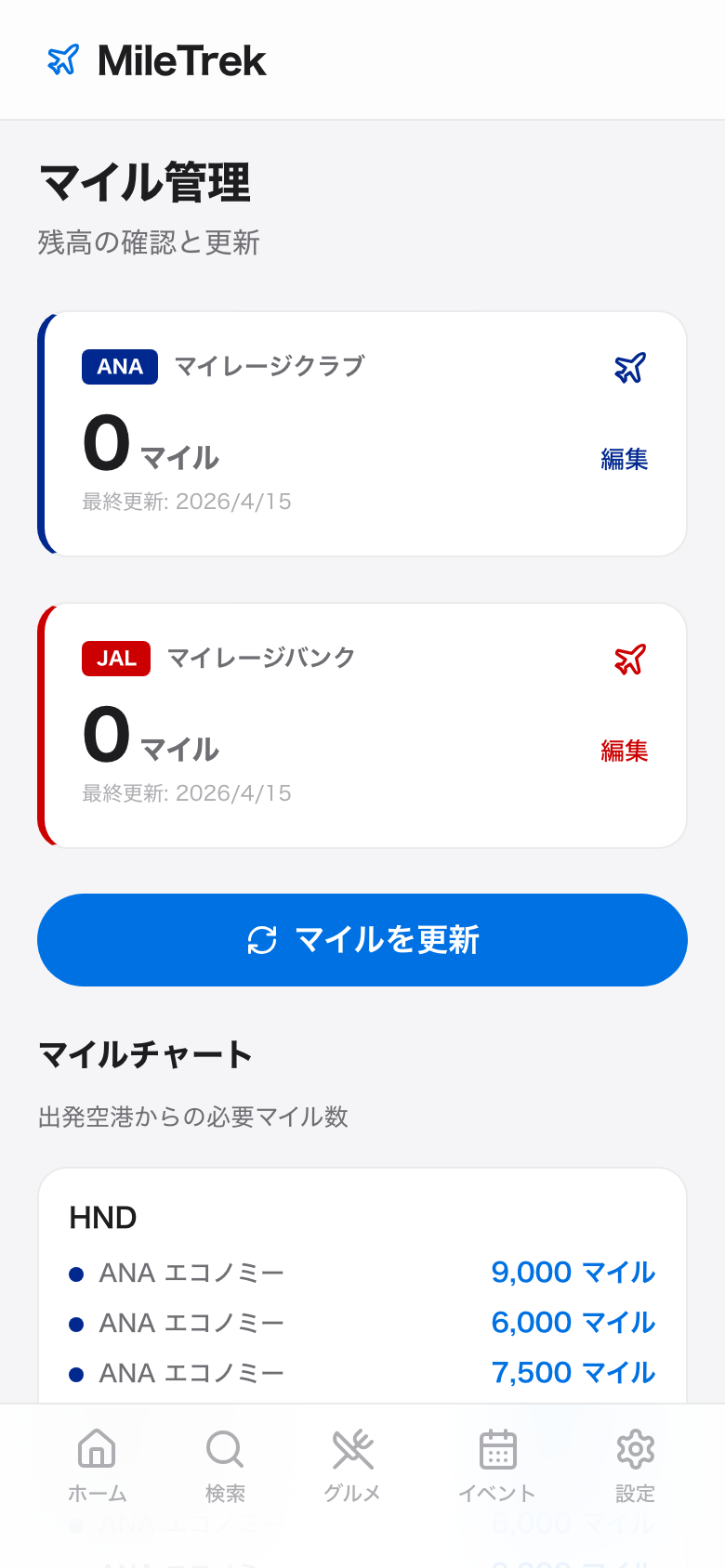Click the 7,500 マイル link

(x=573, y=1372)
